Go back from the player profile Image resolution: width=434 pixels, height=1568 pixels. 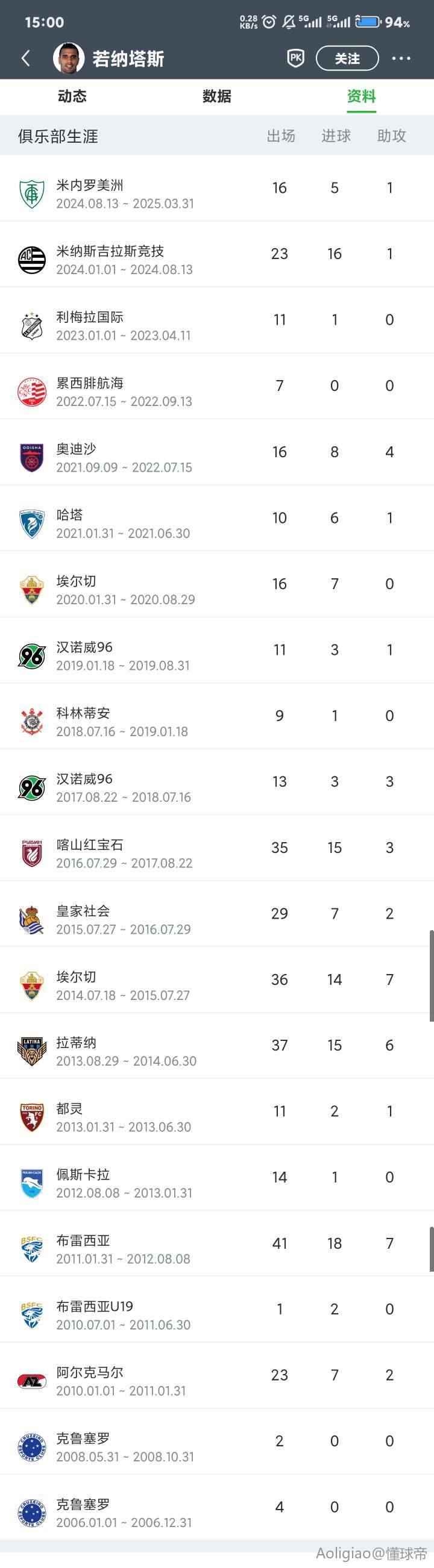click(x=25, y=58)
